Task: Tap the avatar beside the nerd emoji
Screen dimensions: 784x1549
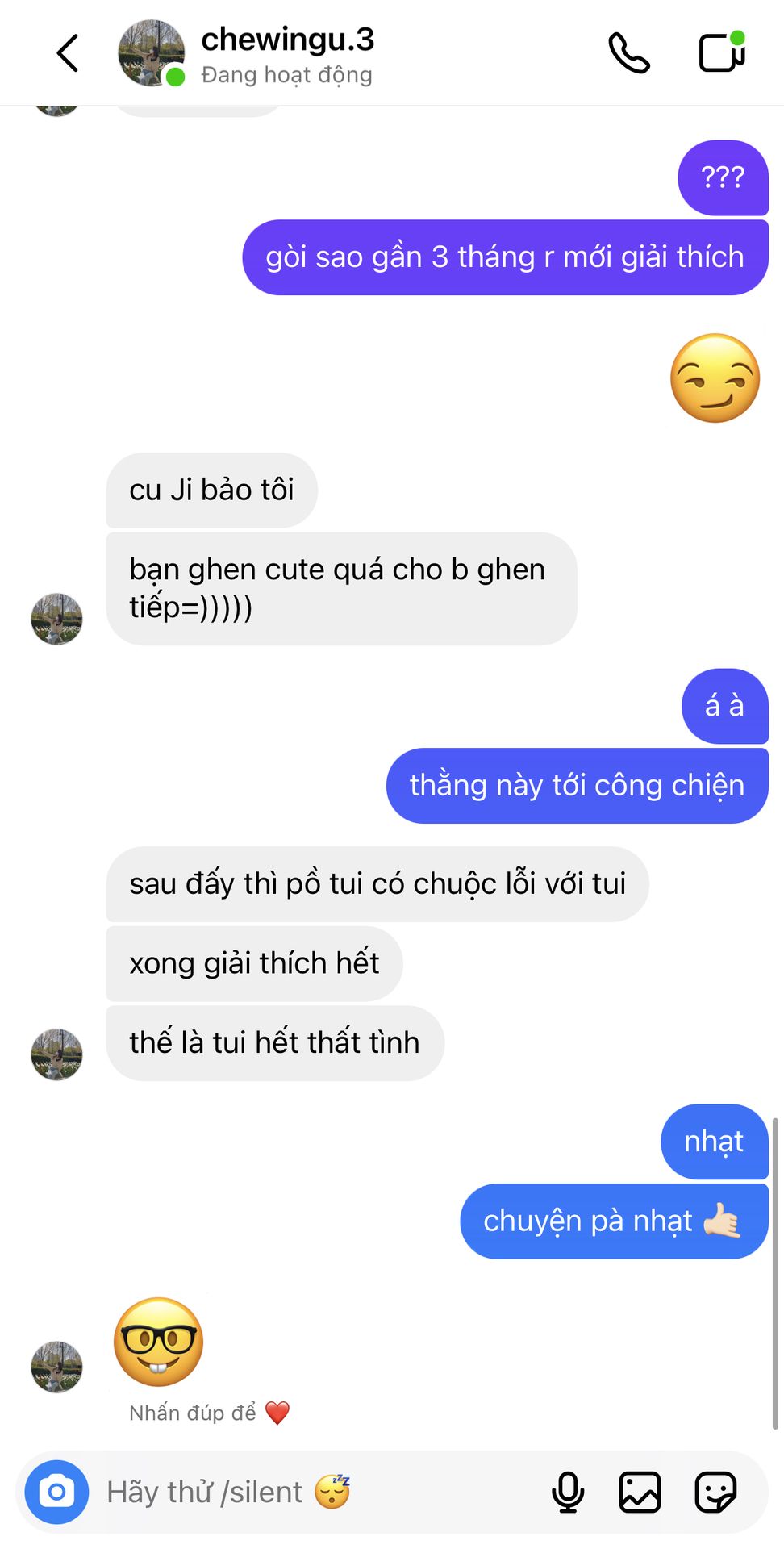Action: [56, 1367]
